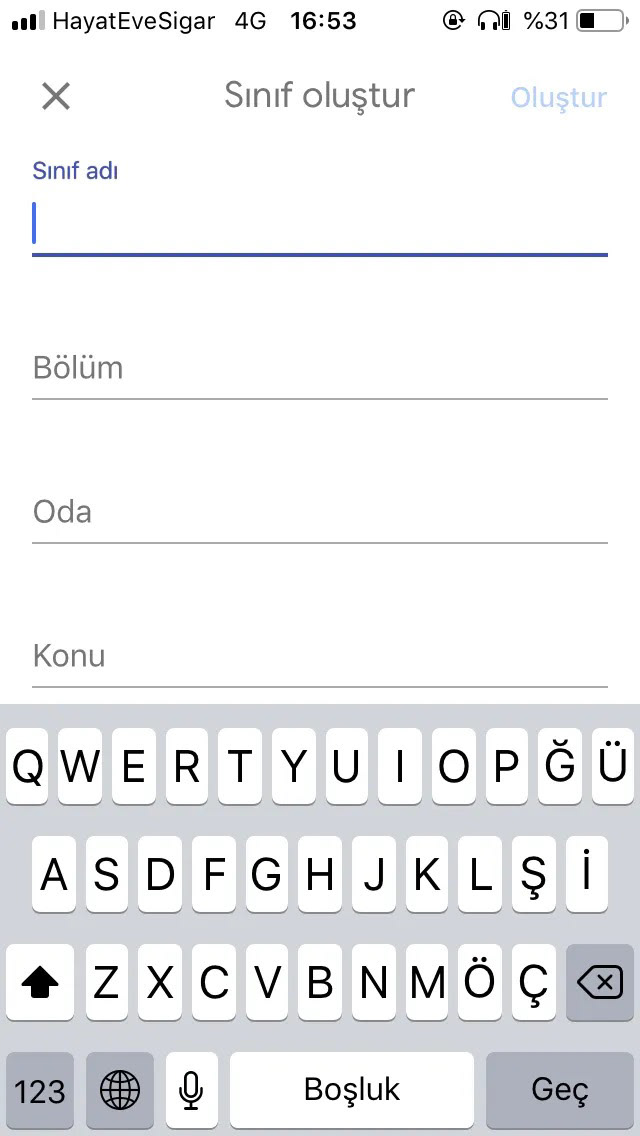640x1136 pixels.
Task: Switch keyboard language with globe key
Action: click(x=120, y=1090)
